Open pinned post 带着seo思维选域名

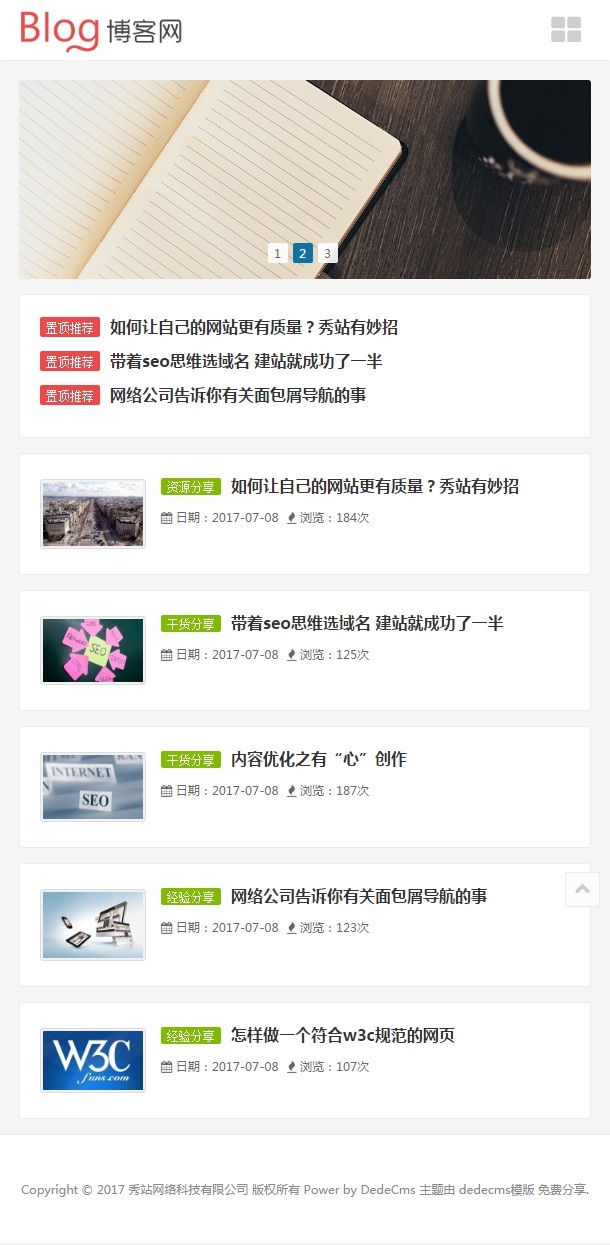pos(246,361)
